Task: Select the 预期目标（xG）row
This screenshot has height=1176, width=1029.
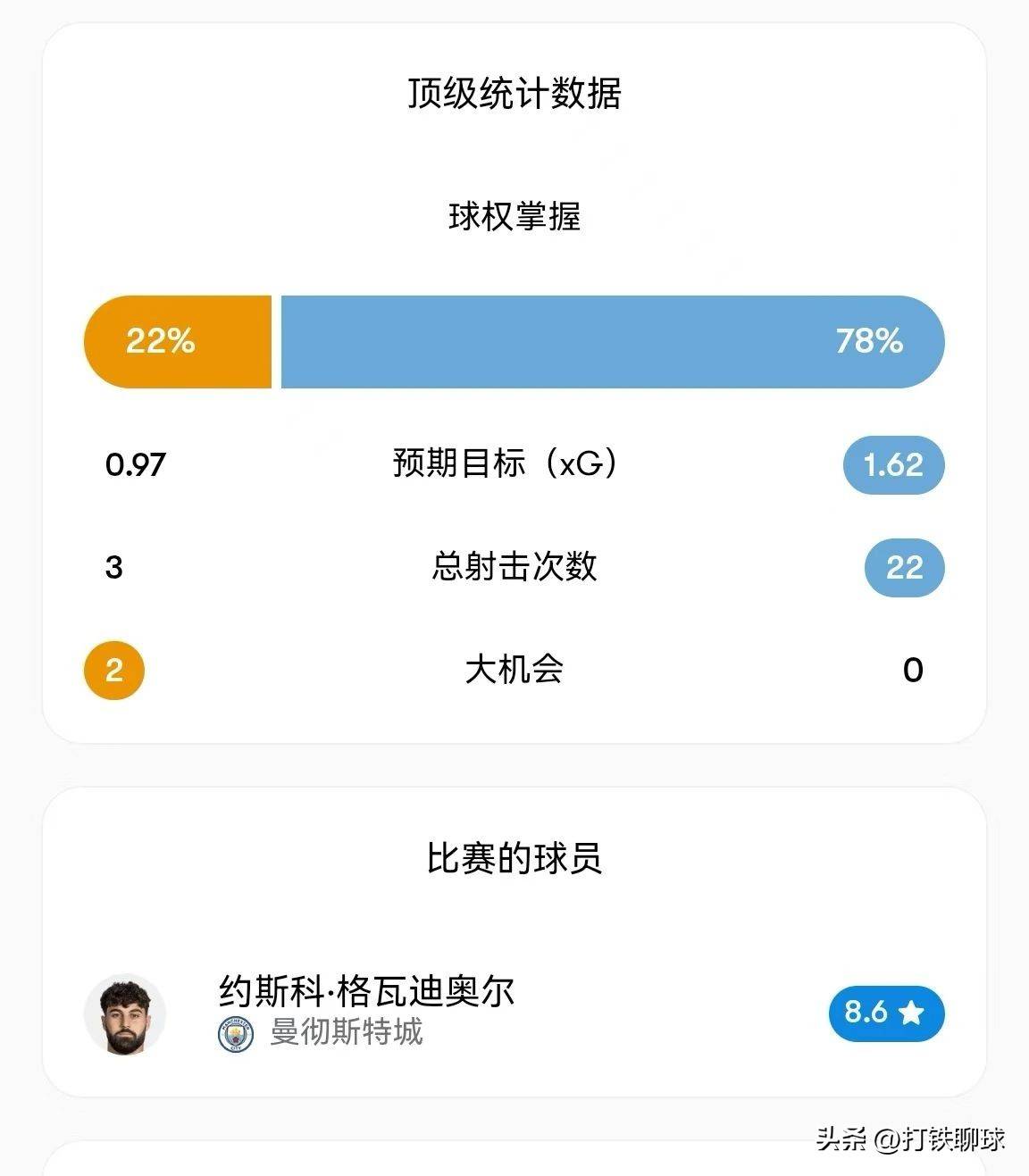Action: click(514, 463)
